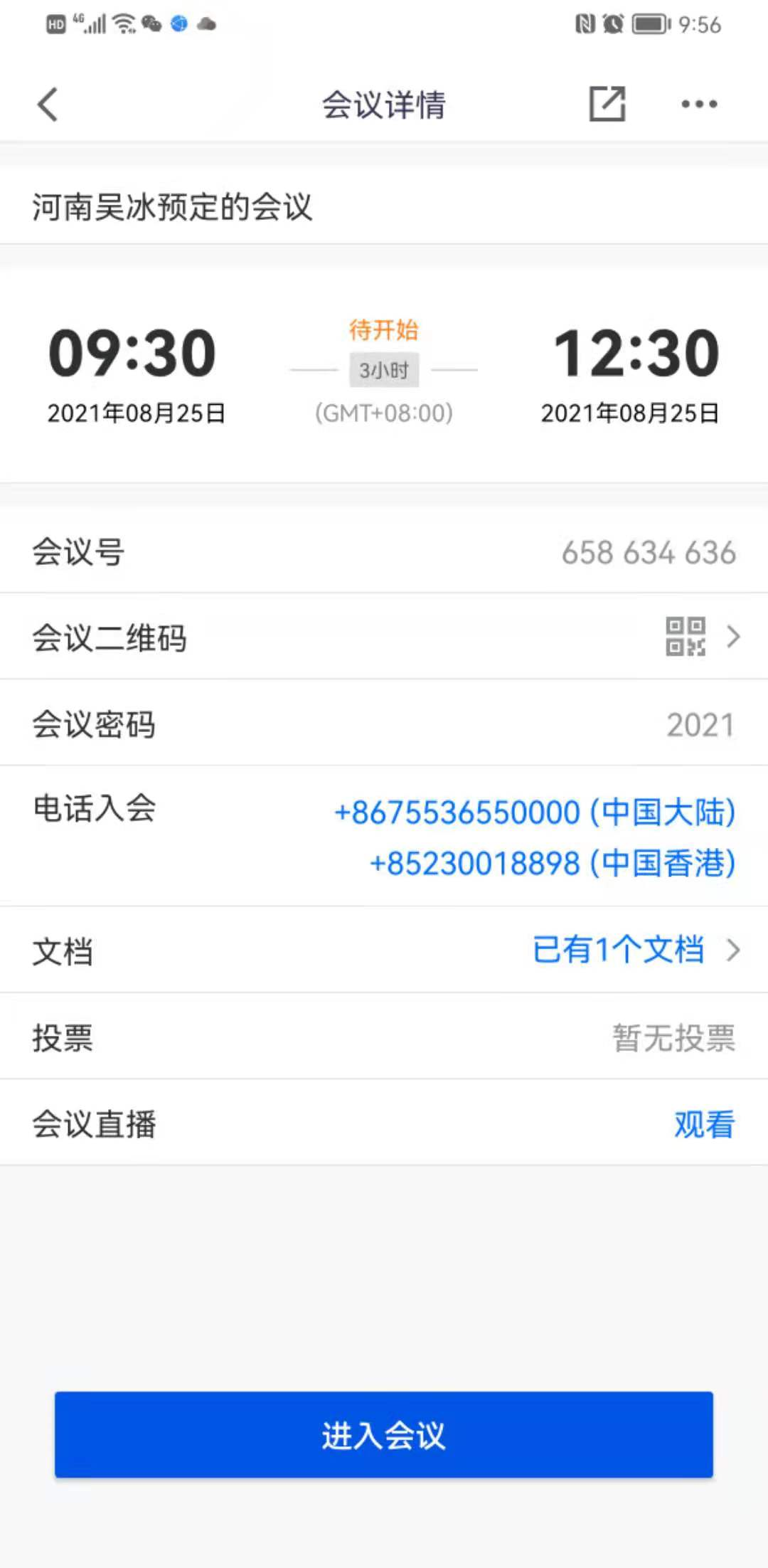Share the meeting via the share icon
This screenshot has height=1568, width=768.
pos(607,105)
